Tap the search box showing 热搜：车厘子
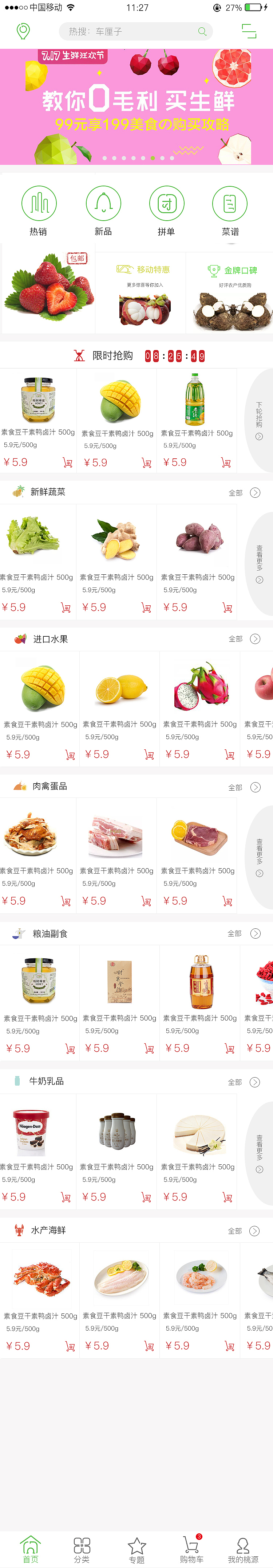 (x=135, y=31)
